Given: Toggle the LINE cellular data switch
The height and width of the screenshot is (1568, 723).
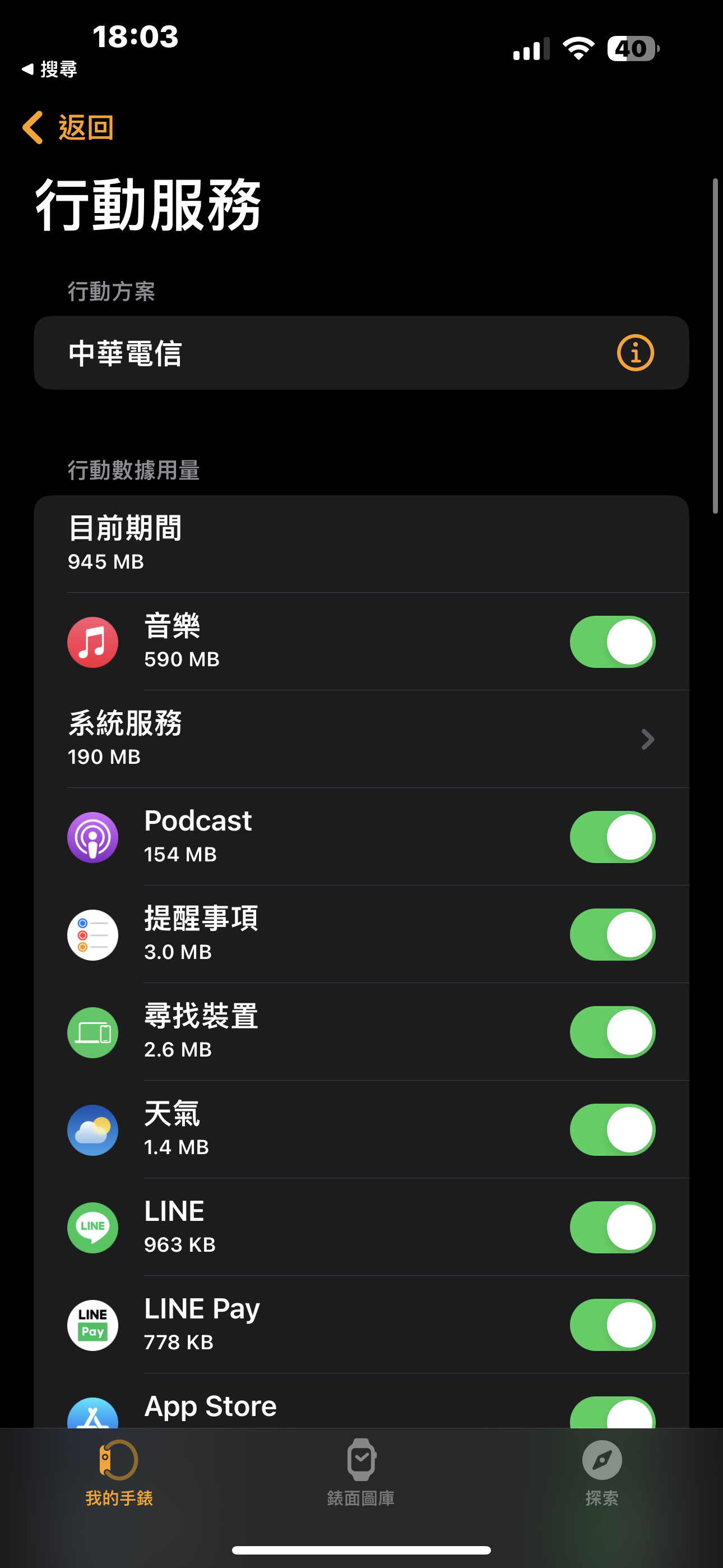Looking at the screenshot, I should pos(612,1227).
